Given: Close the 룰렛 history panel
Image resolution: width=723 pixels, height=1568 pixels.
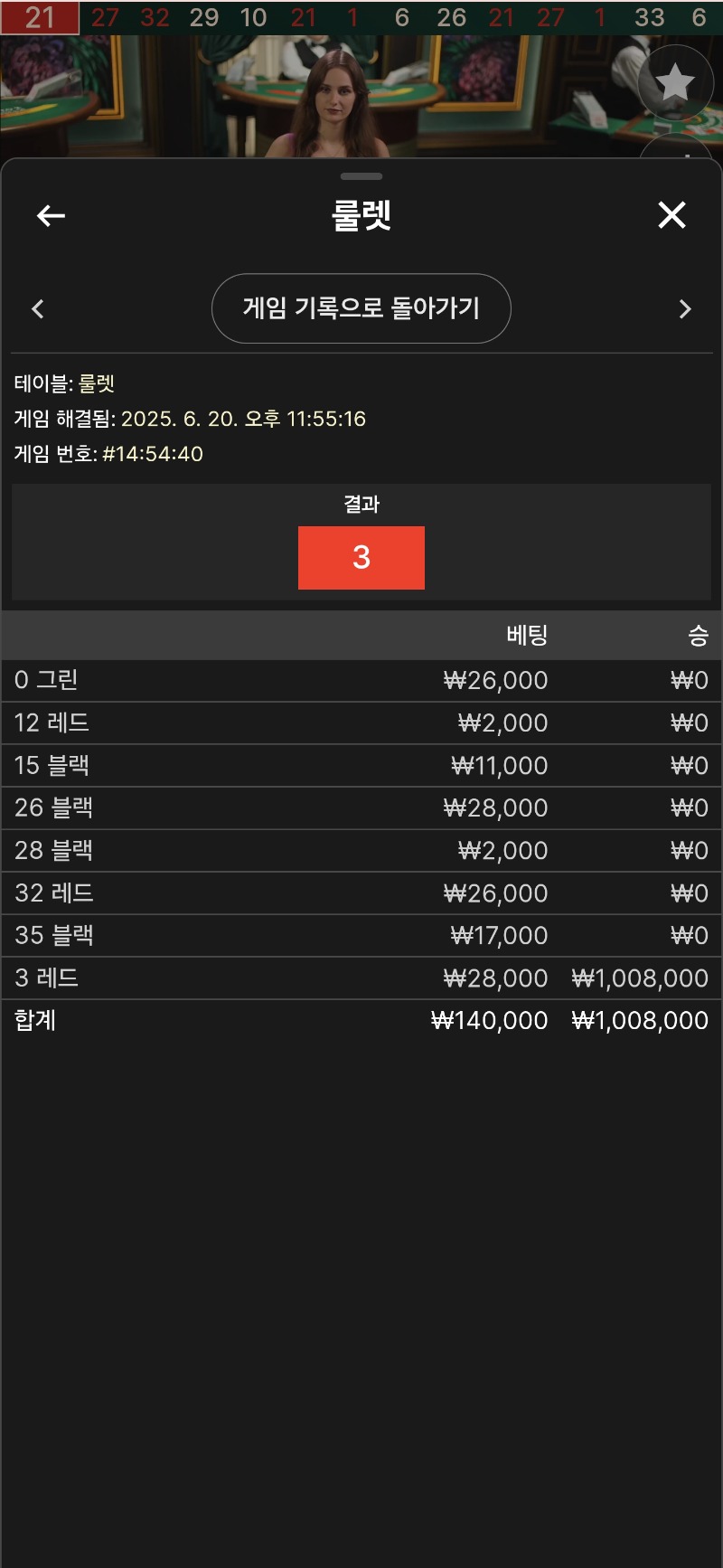Looking at the screenshot, I should [x=671, y=215].
